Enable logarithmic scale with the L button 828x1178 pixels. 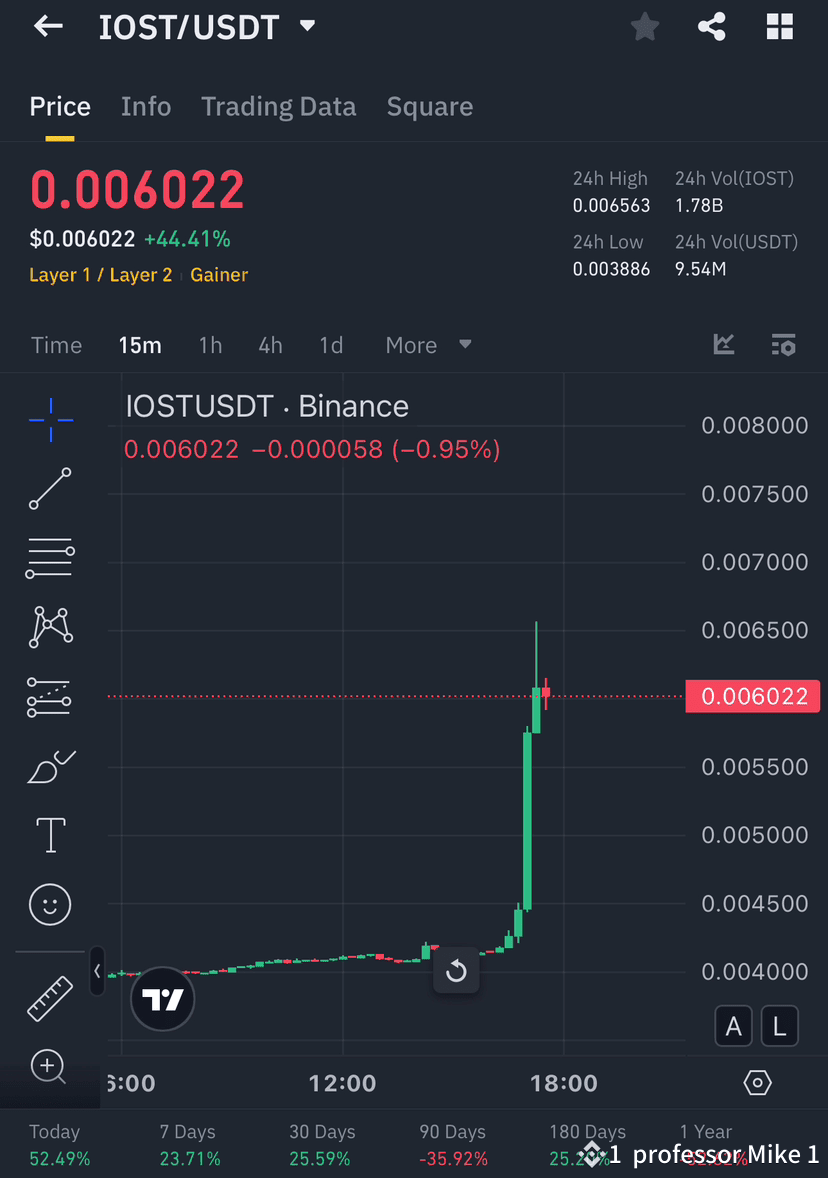tap(779, 1026)
